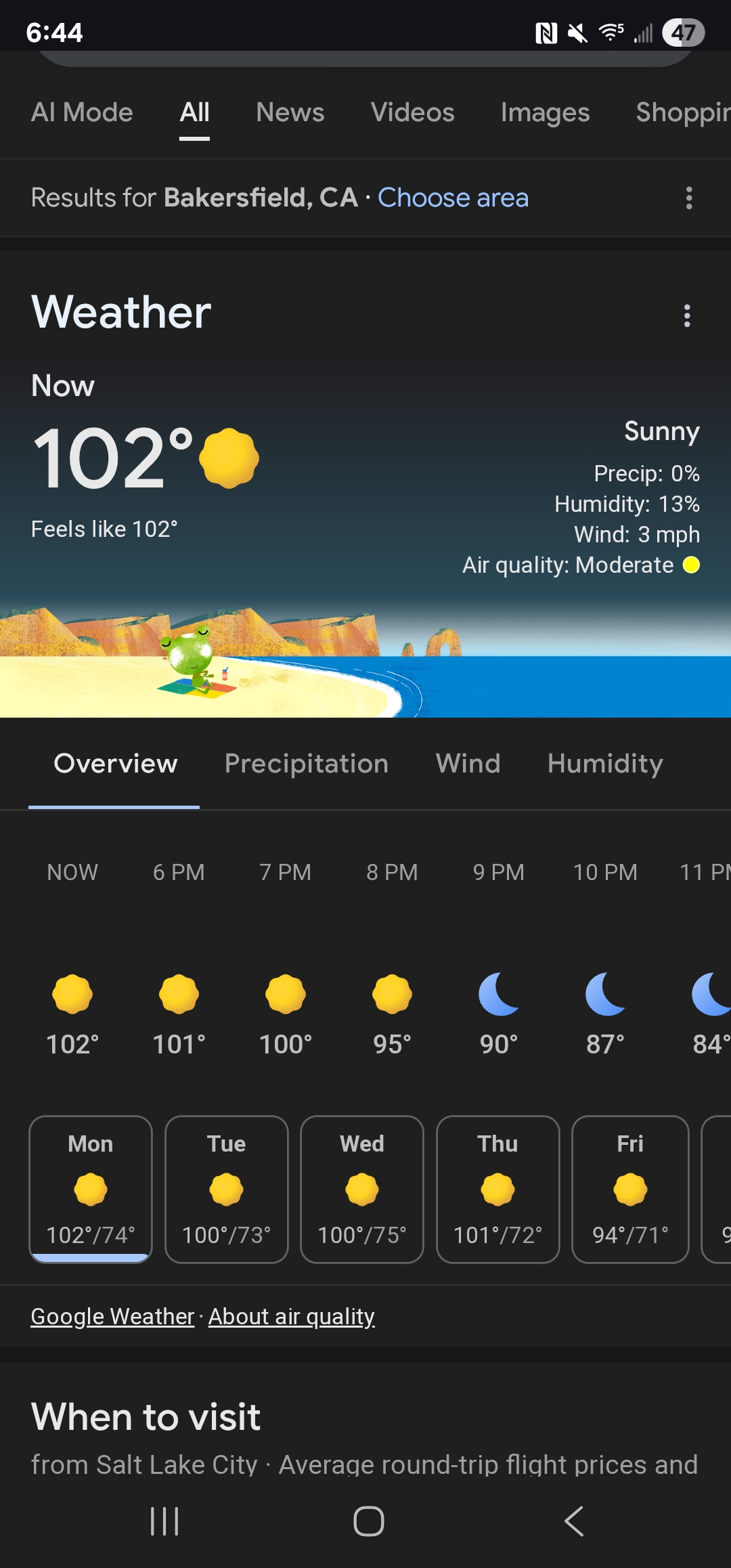Switch to AI Mode search tab

(82, 112)
